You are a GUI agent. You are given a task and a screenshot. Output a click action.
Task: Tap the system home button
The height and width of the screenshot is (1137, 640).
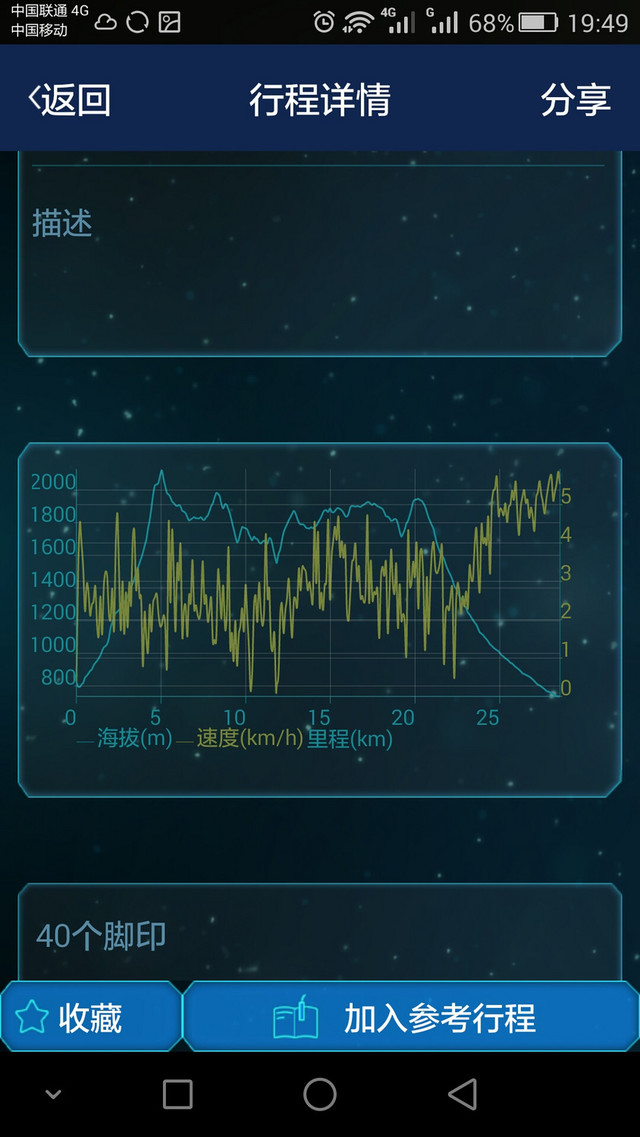(x=320, y=1094)
